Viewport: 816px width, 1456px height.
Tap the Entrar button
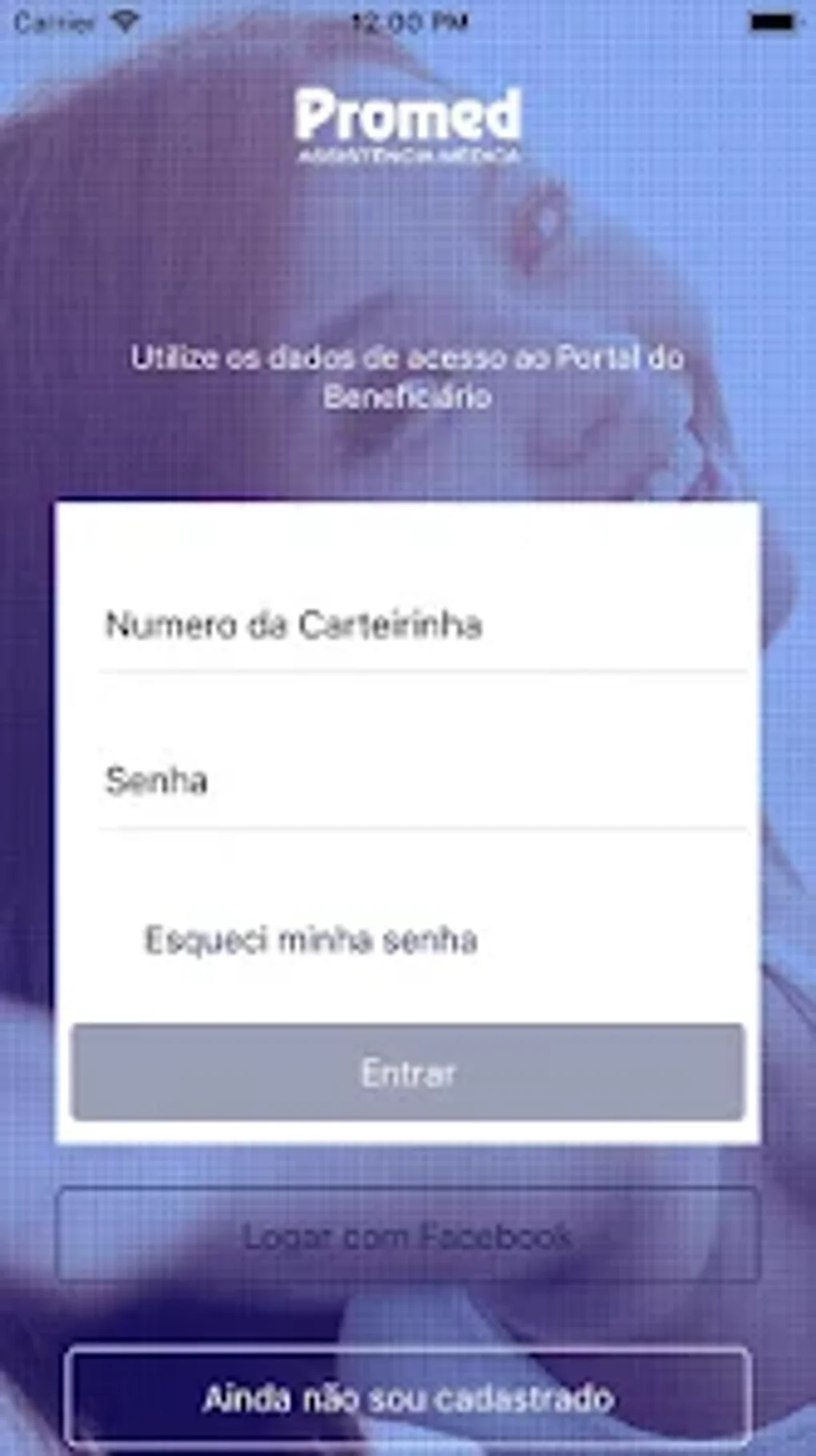click(408, 1073)
